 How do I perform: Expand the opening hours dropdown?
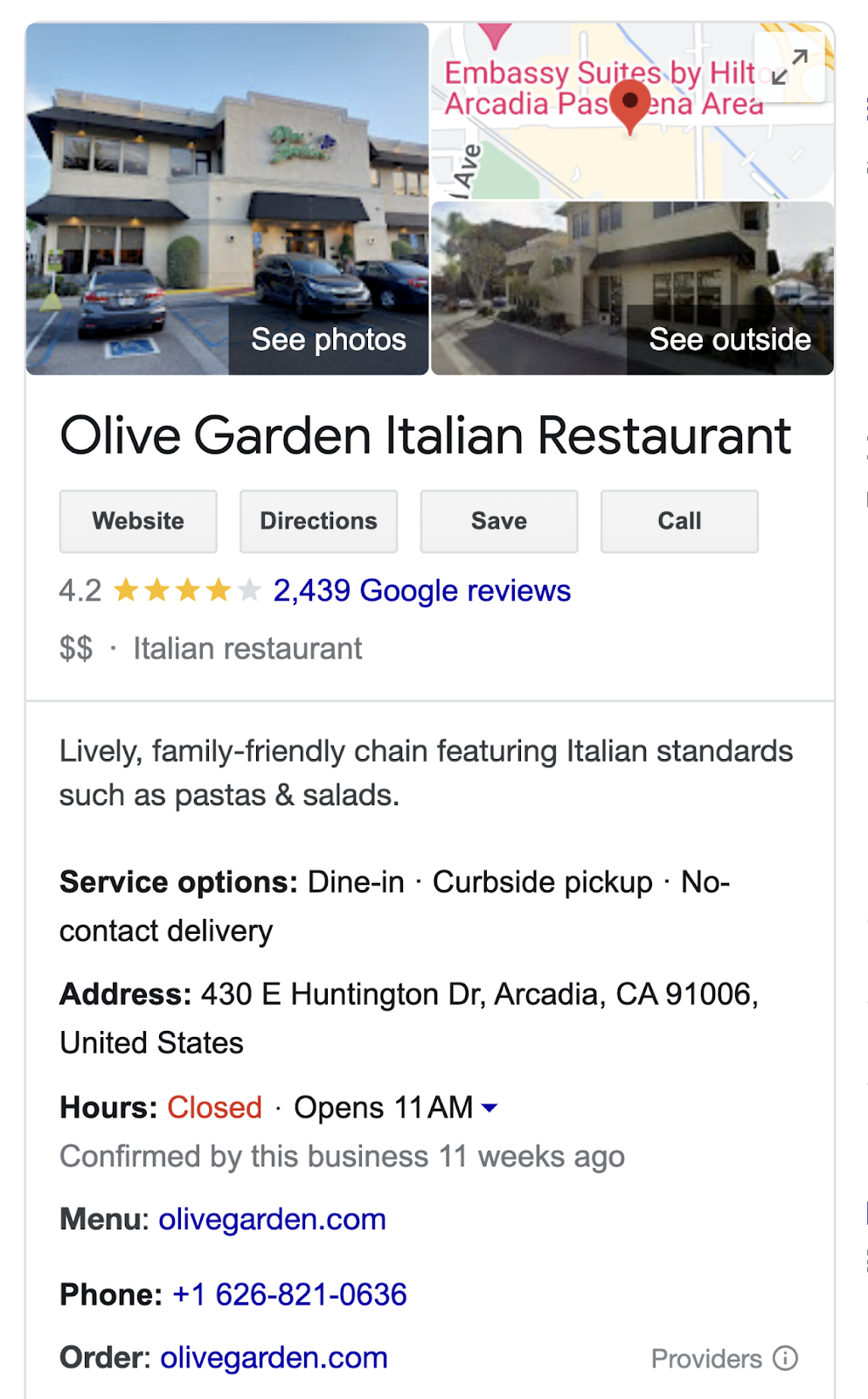pyautogui.click(x=490, y=1108)
